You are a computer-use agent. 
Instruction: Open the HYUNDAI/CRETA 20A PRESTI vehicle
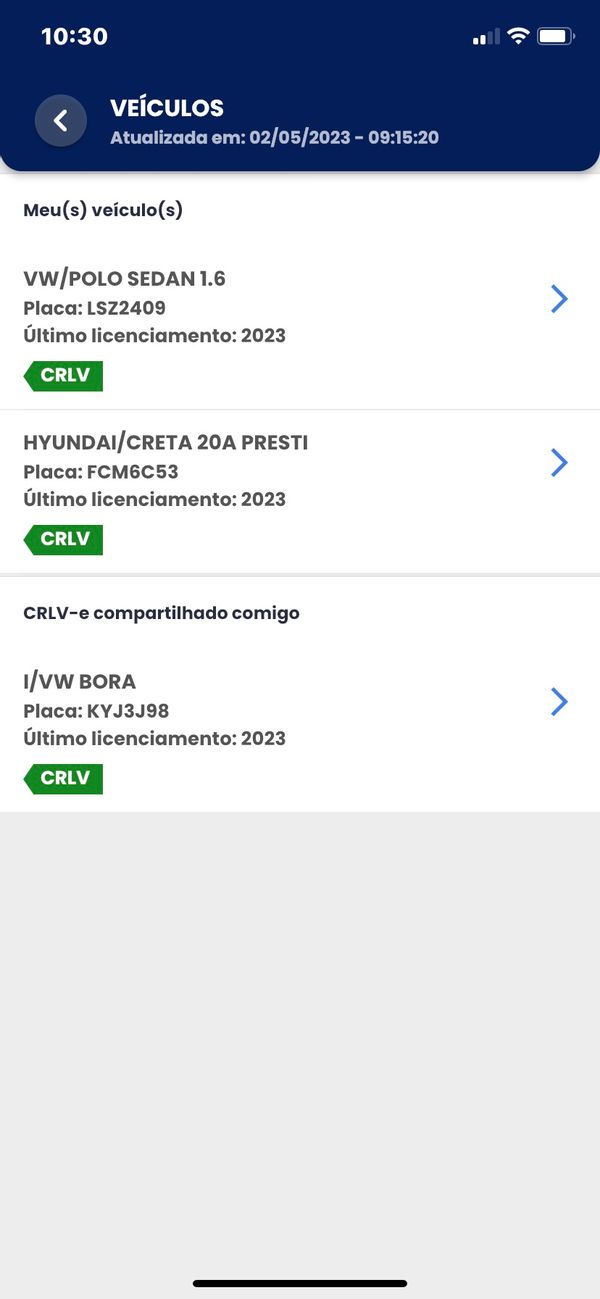300,491
